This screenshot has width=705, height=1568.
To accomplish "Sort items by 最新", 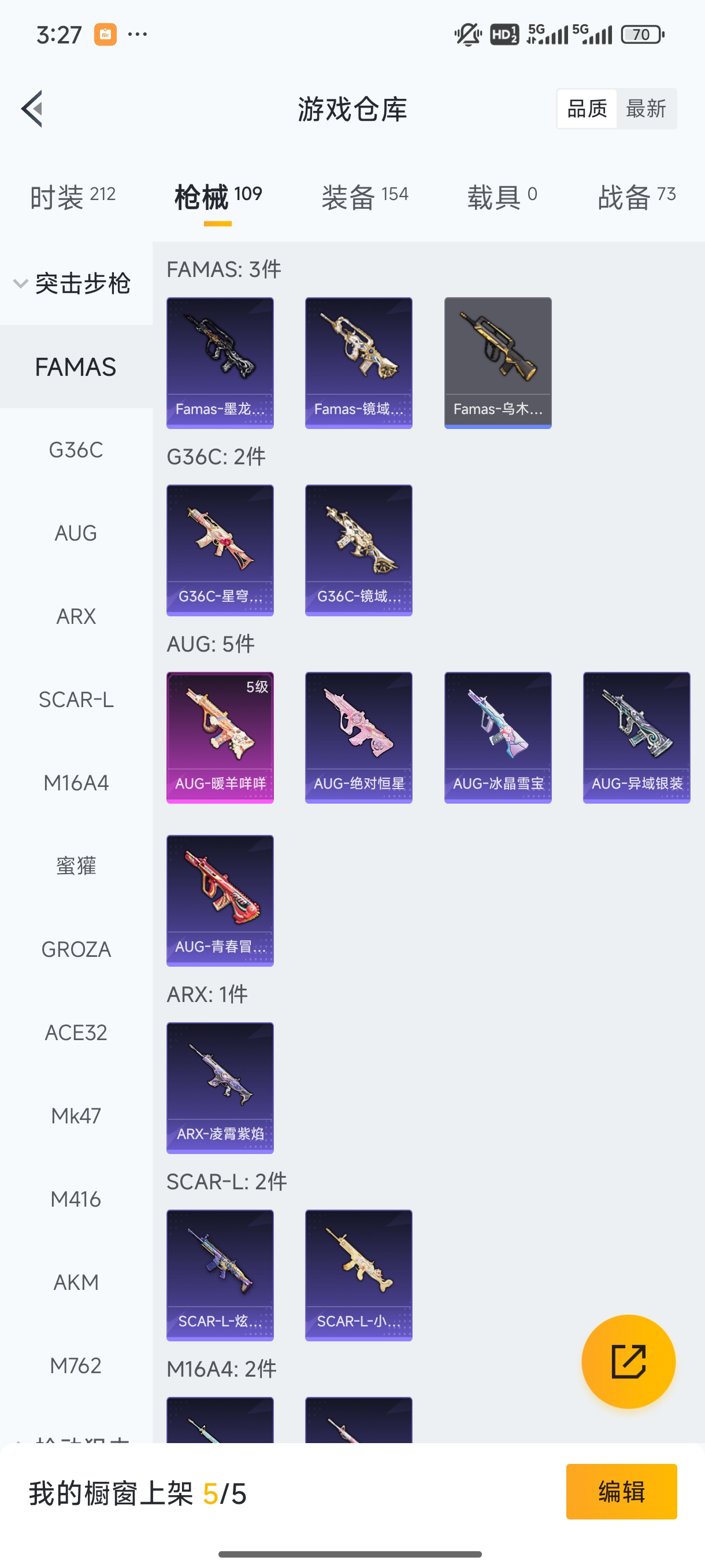I will point(645,109).
